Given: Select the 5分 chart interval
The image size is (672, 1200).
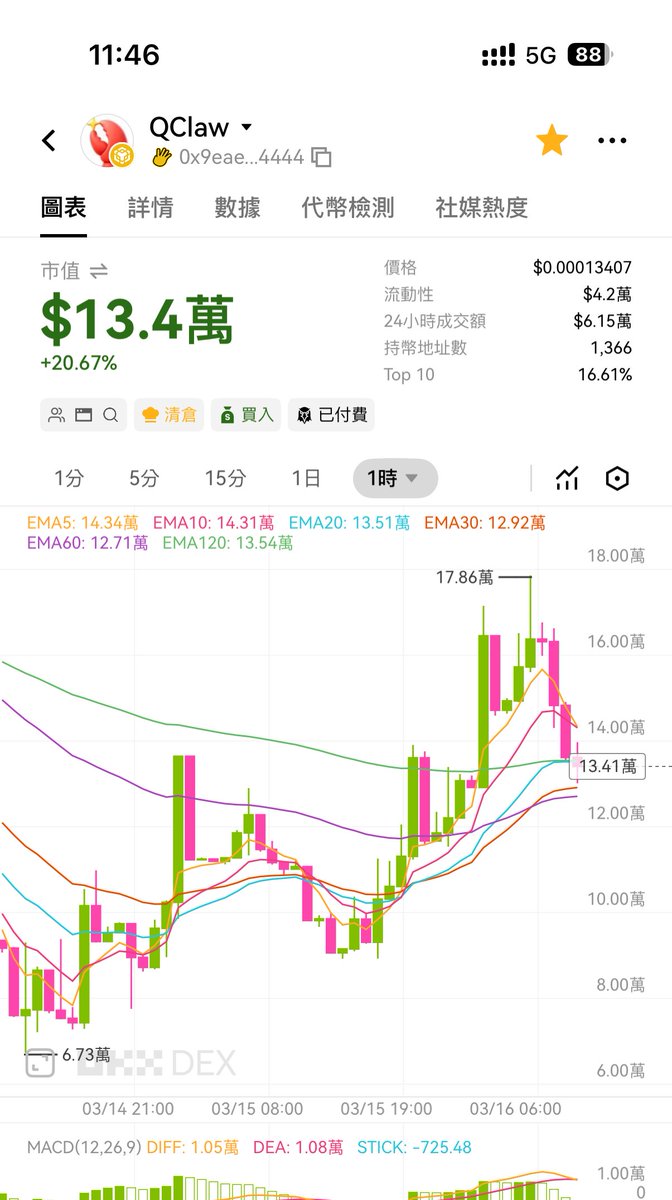Looking at the screenshot, I should tap(144, 479).
